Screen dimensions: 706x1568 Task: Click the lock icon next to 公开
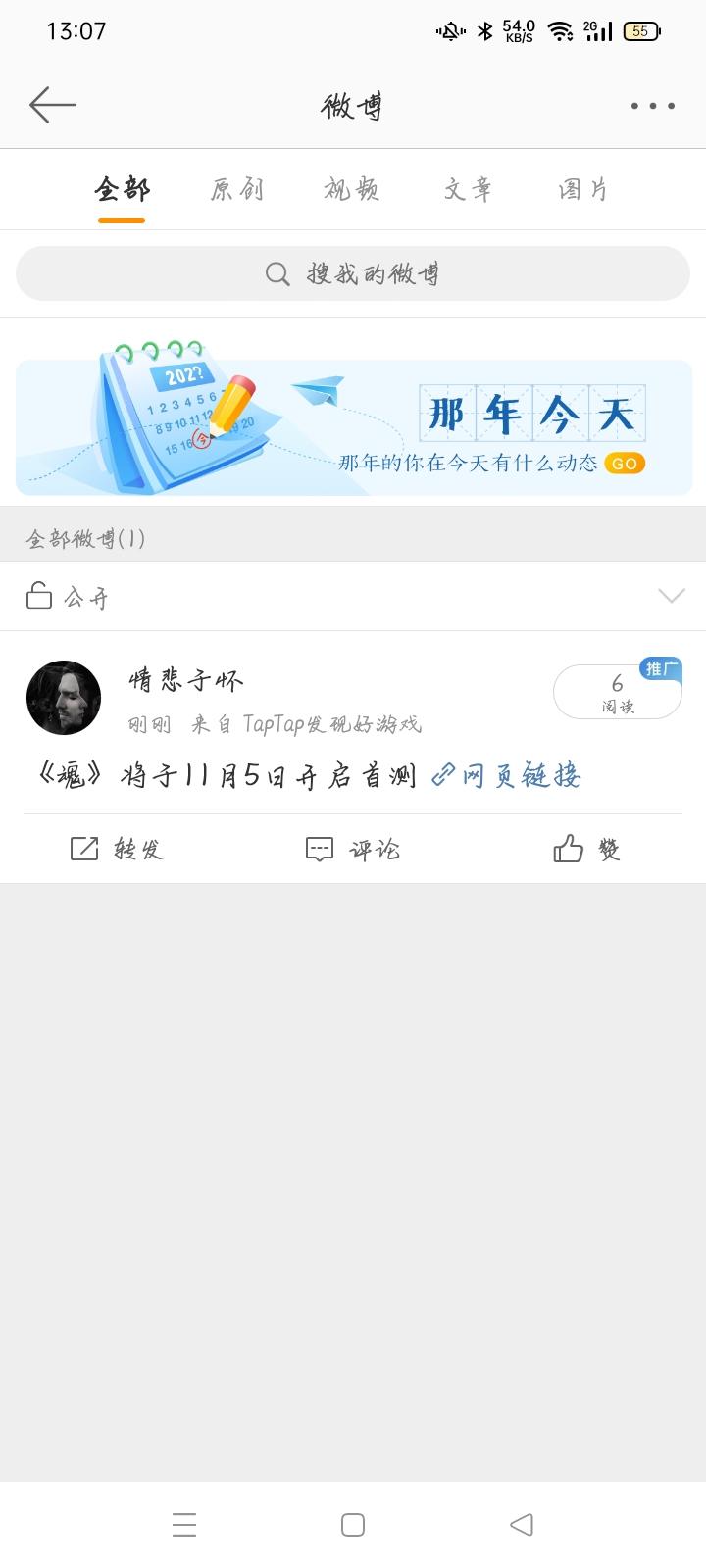pos(38,596)
